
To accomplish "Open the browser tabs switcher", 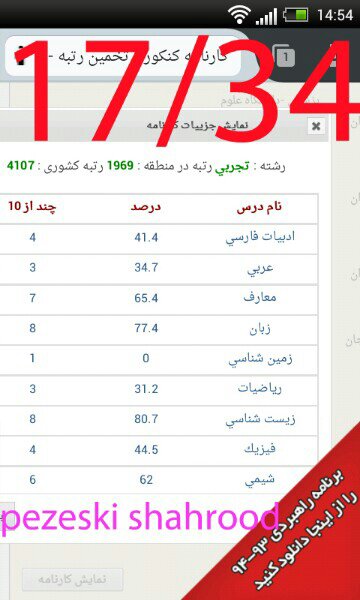I will pyautogui.click(x=283, y=56).
